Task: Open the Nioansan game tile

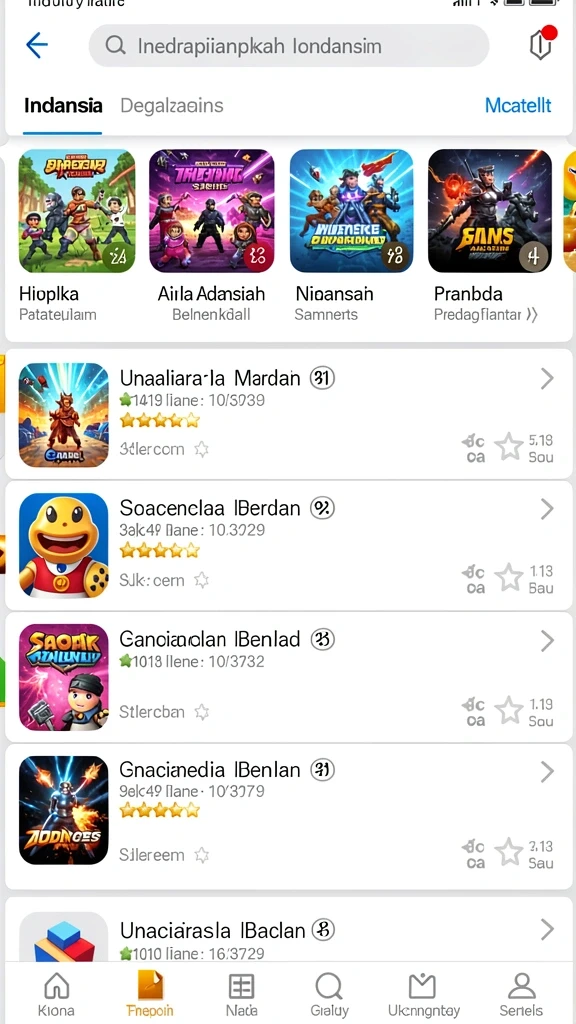Action: (351, 236)
